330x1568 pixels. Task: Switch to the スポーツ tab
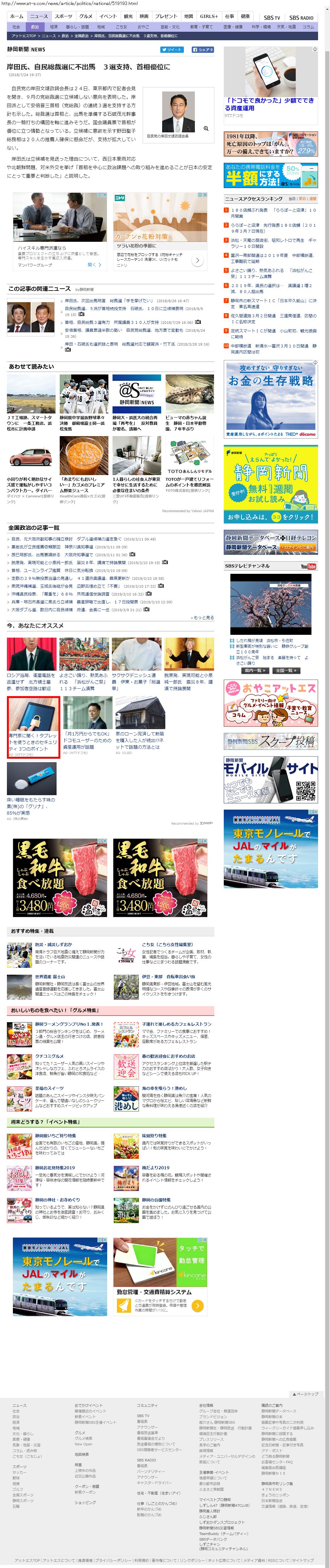click(63, 16)
